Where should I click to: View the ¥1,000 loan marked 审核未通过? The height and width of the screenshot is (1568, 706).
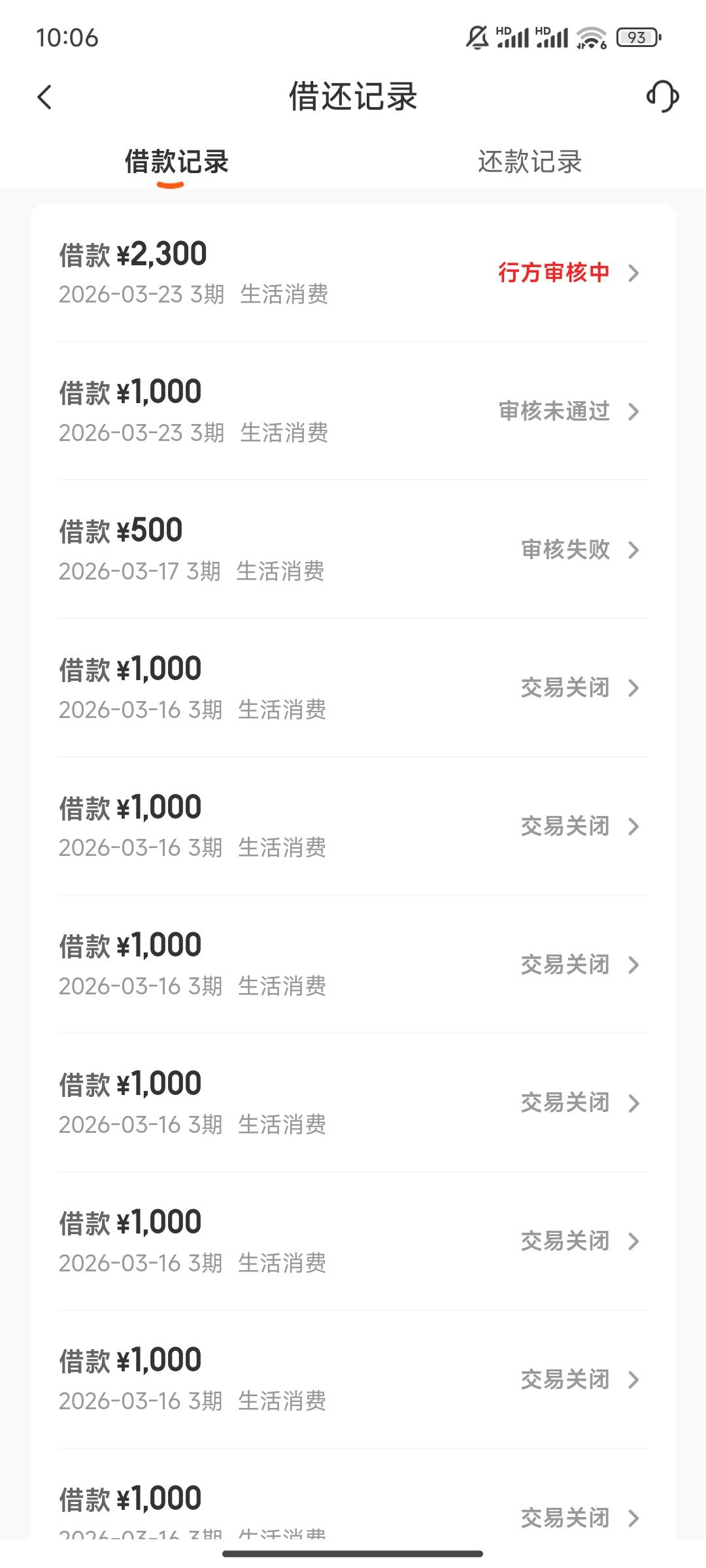353,411
